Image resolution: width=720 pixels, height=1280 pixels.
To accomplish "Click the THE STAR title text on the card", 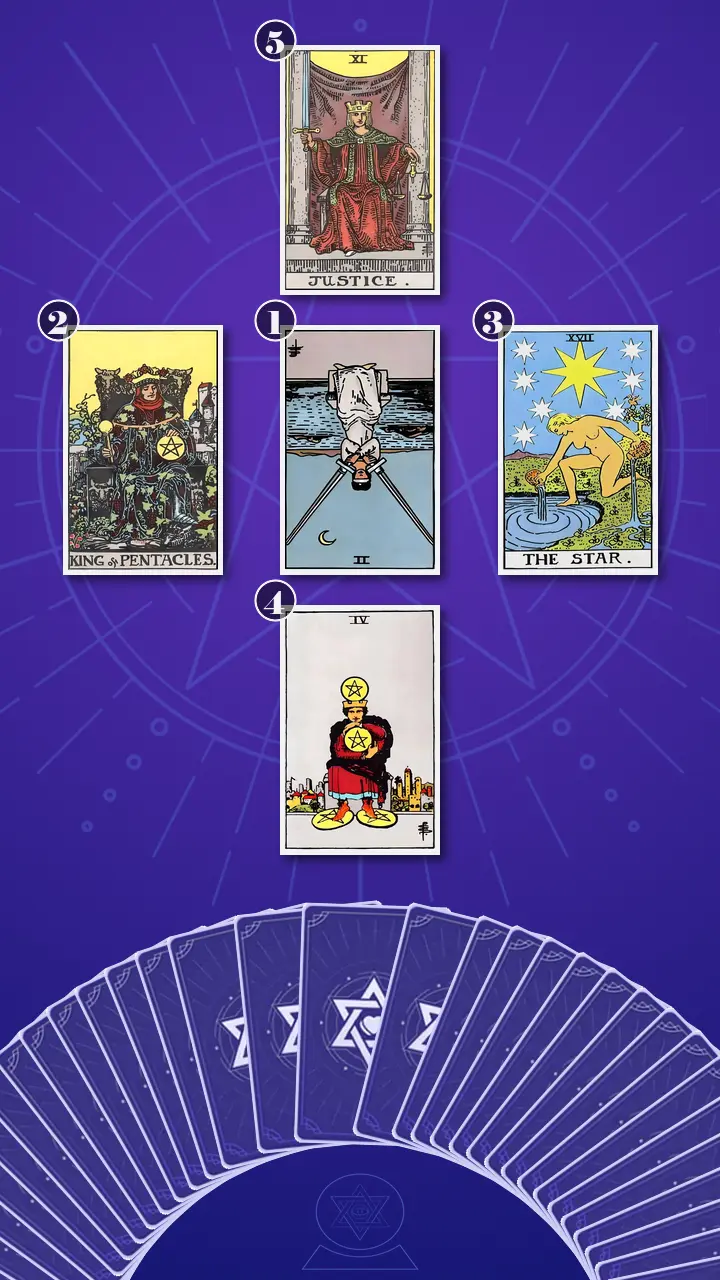I will tap(577, 557).
